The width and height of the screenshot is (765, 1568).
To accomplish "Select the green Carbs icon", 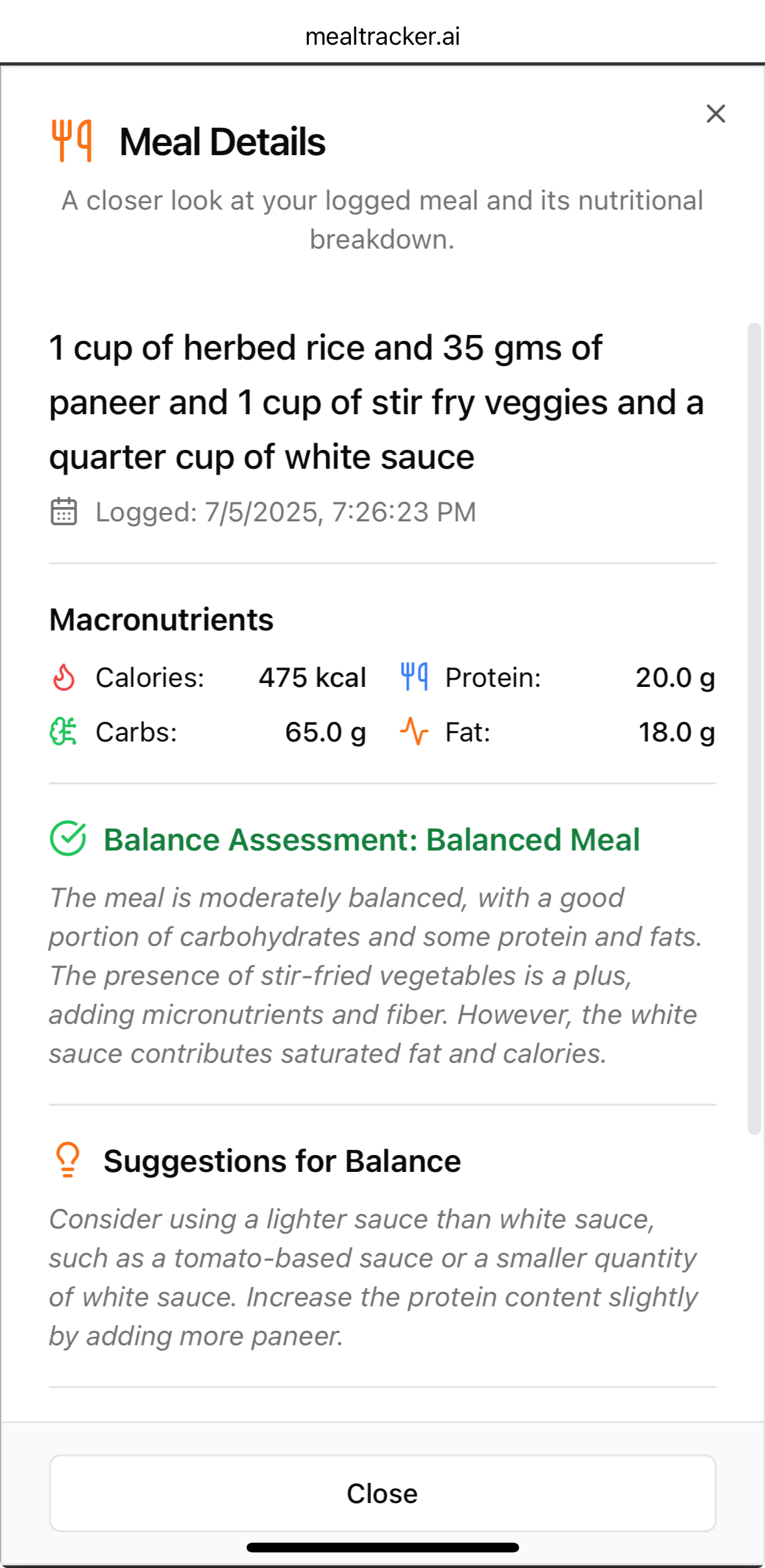I will pos(63,732).
